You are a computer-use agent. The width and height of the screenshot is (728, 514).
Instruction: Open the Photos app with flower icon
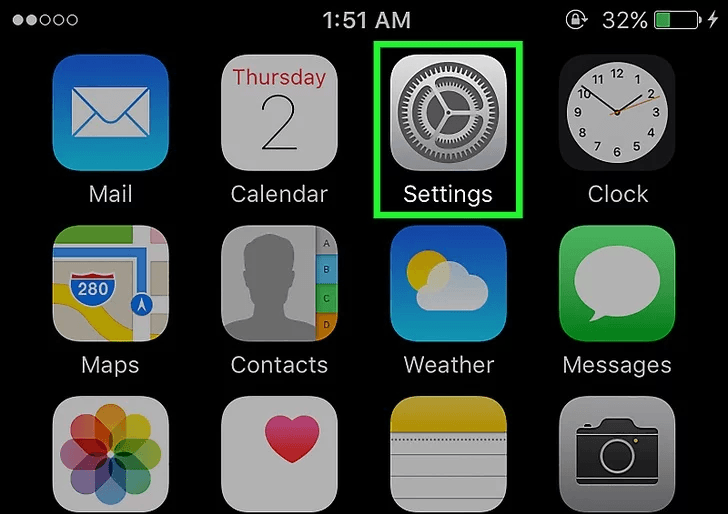click(110, 455)
